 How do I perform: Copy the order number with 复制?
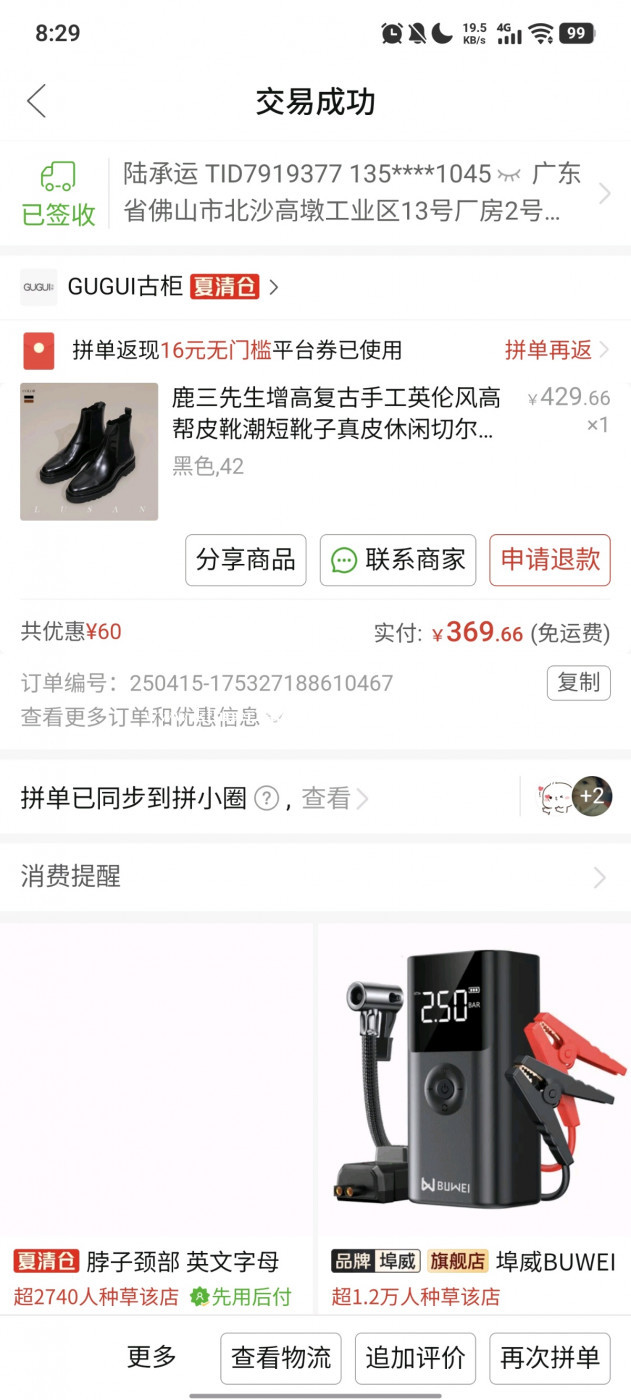coord(578,683)
